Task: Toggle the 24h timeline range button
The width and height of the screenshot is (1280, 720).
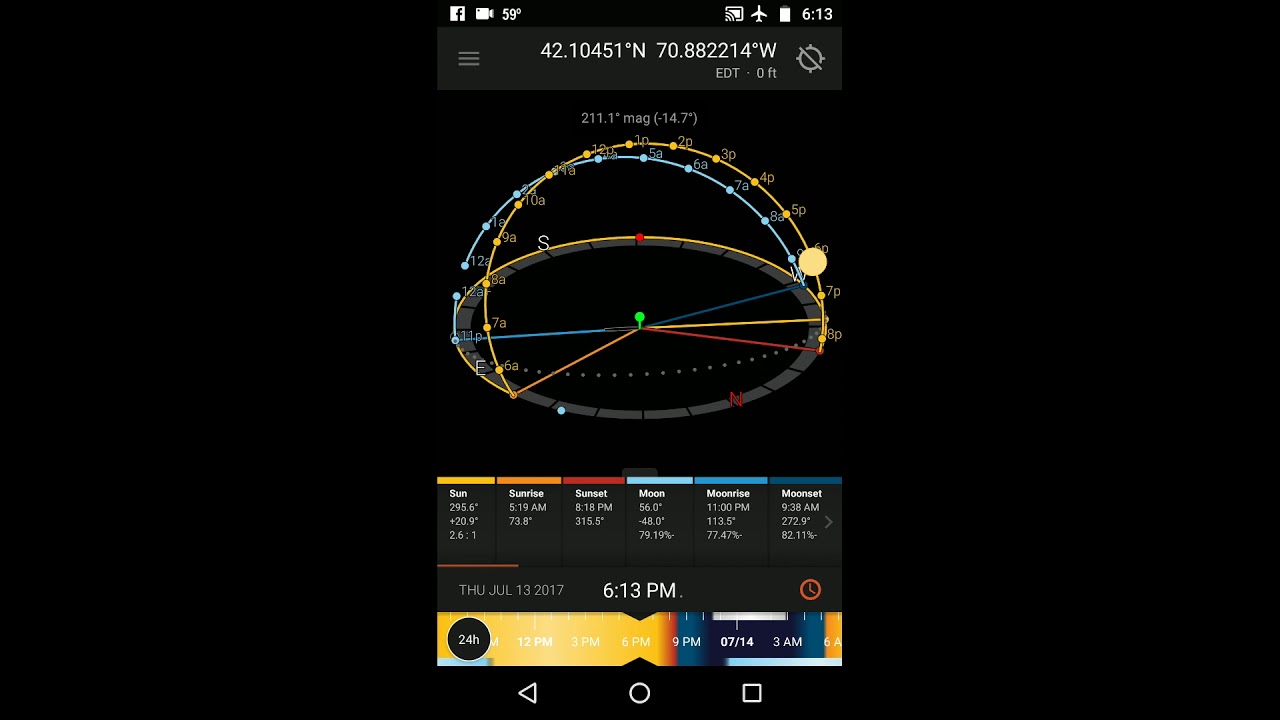Action: [x=469, y=640]
